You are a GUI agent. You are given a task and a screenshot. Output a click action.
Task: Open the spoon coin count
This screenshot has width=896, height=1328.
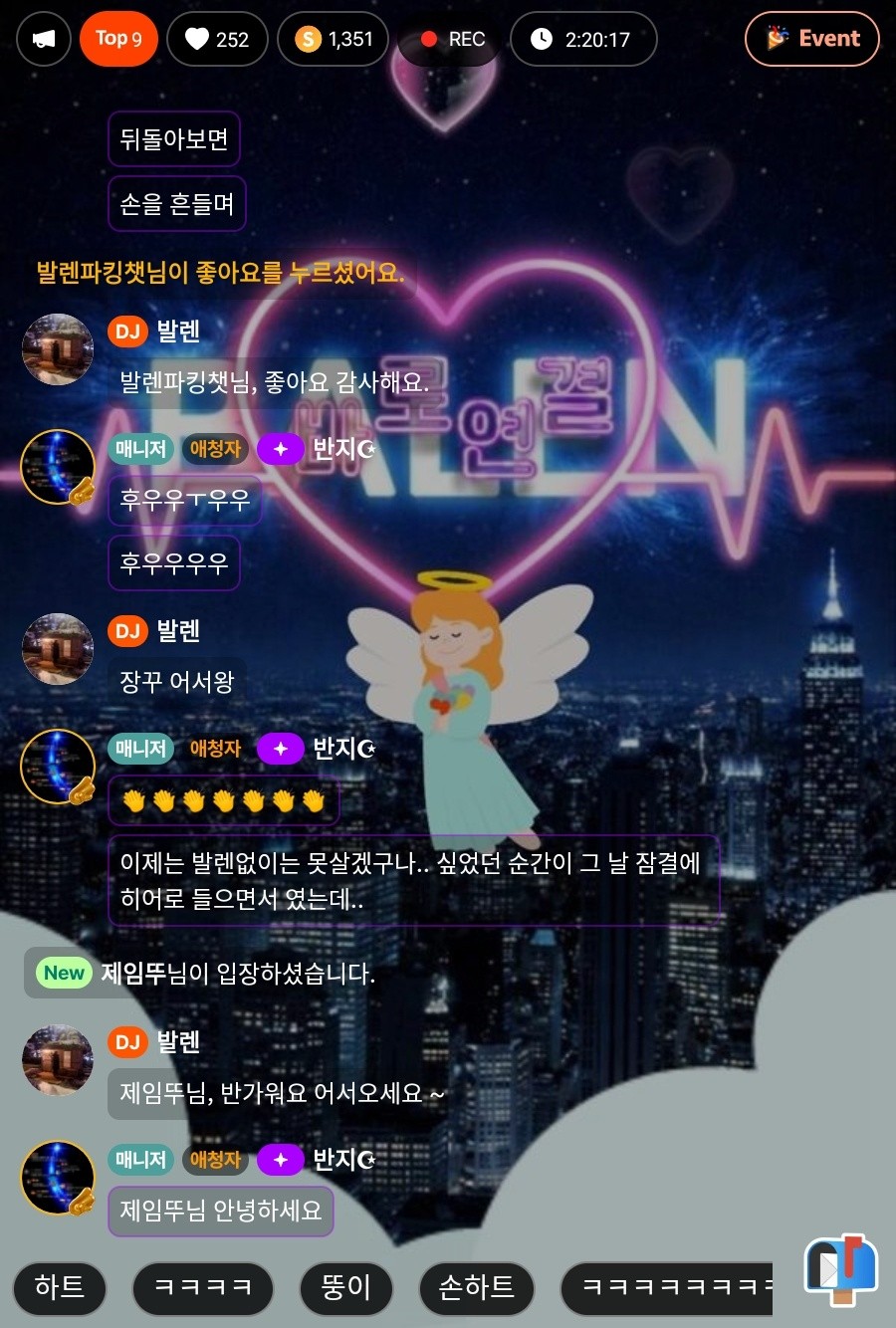[334, 40]
